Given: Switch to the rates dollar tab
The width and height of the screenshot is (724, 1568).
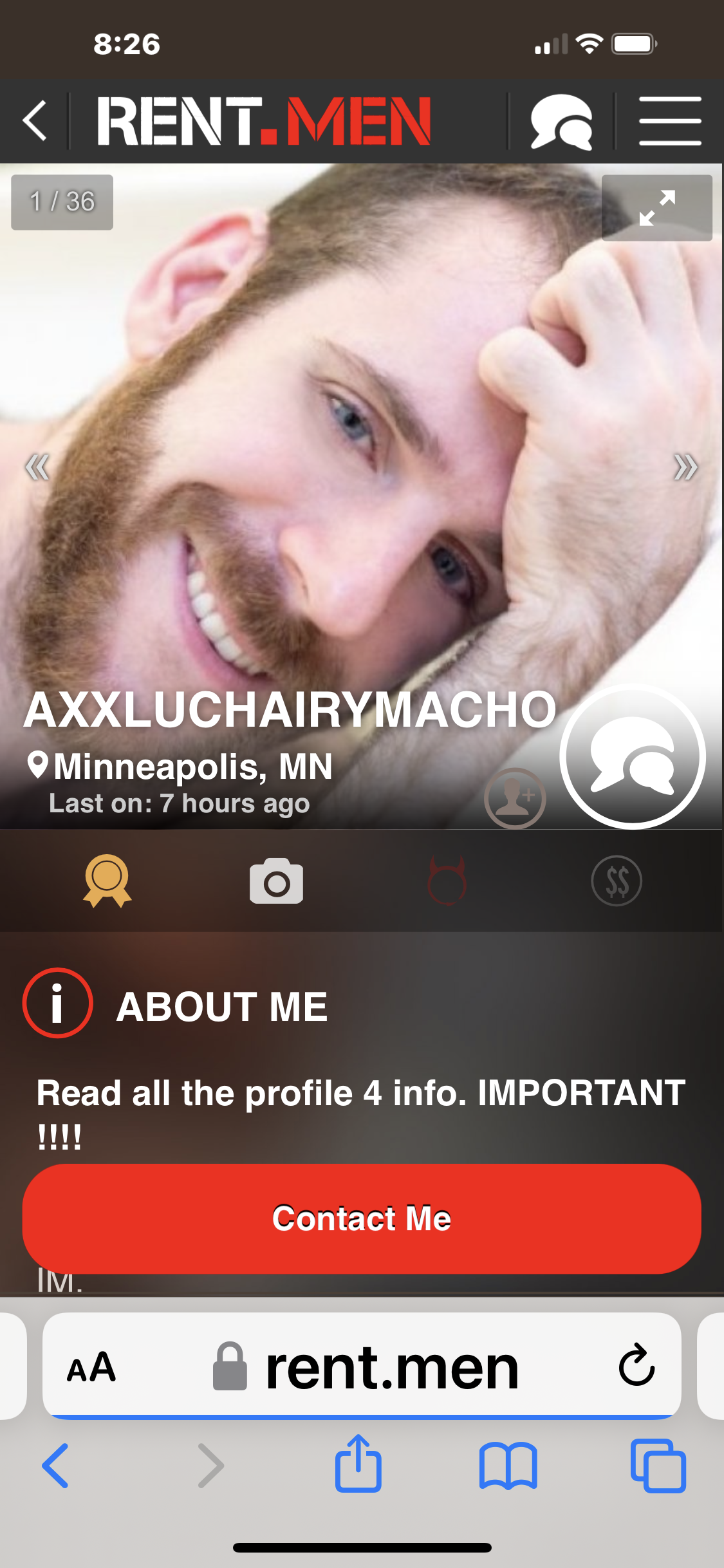Looking at the screenshot, I should pyautogui.click(x=617, y=881).
